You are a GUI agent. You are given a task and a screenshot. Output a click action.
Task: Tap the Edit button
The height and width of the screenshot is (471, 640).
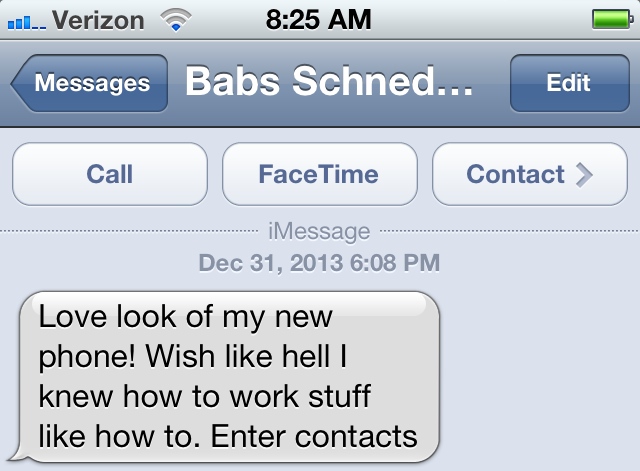(568, 84)
